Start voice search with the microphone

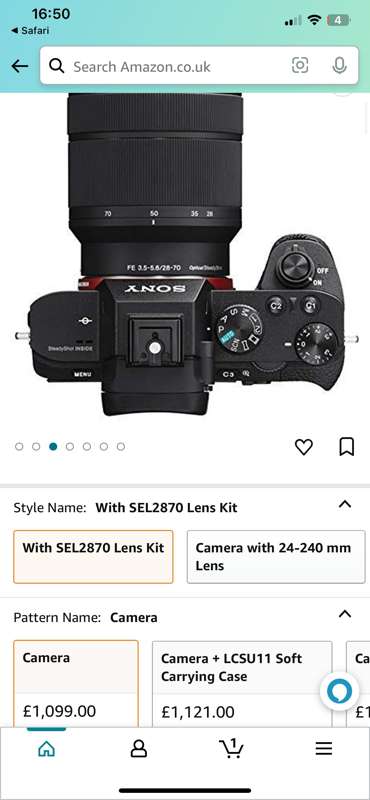tap(339, 65)
